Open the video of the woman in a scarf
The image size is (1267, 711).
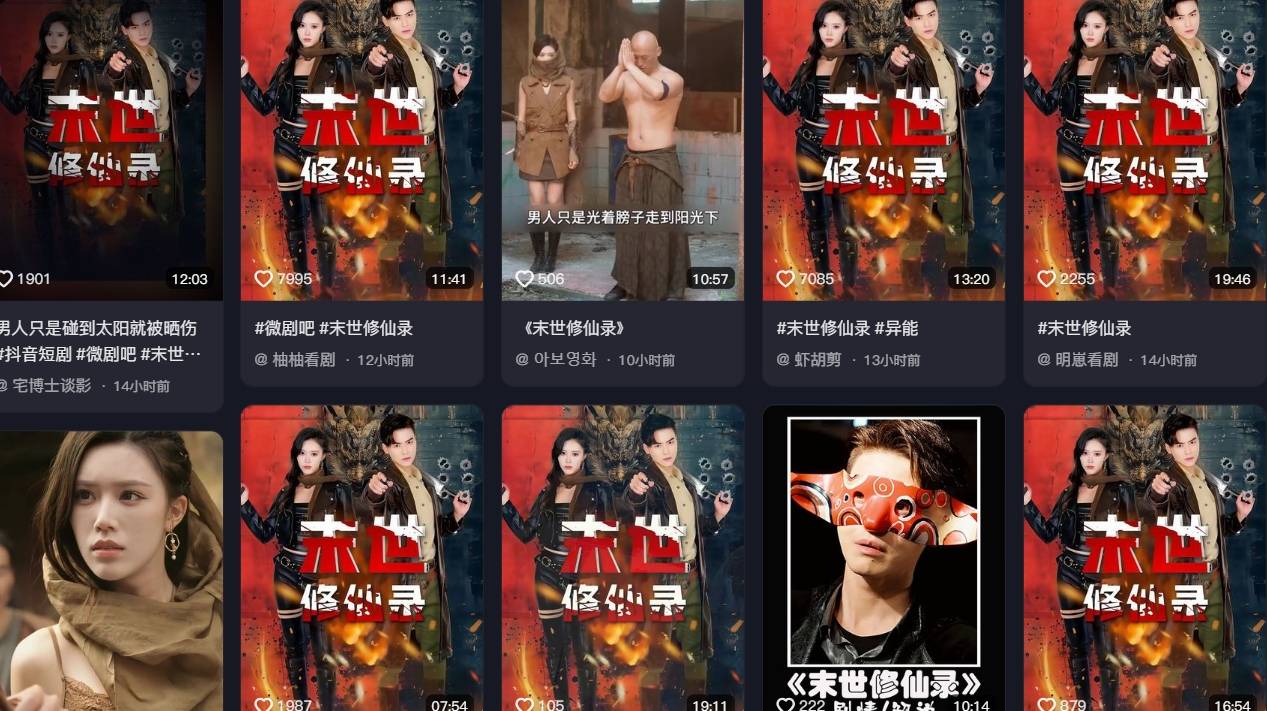tap(110, 570)
